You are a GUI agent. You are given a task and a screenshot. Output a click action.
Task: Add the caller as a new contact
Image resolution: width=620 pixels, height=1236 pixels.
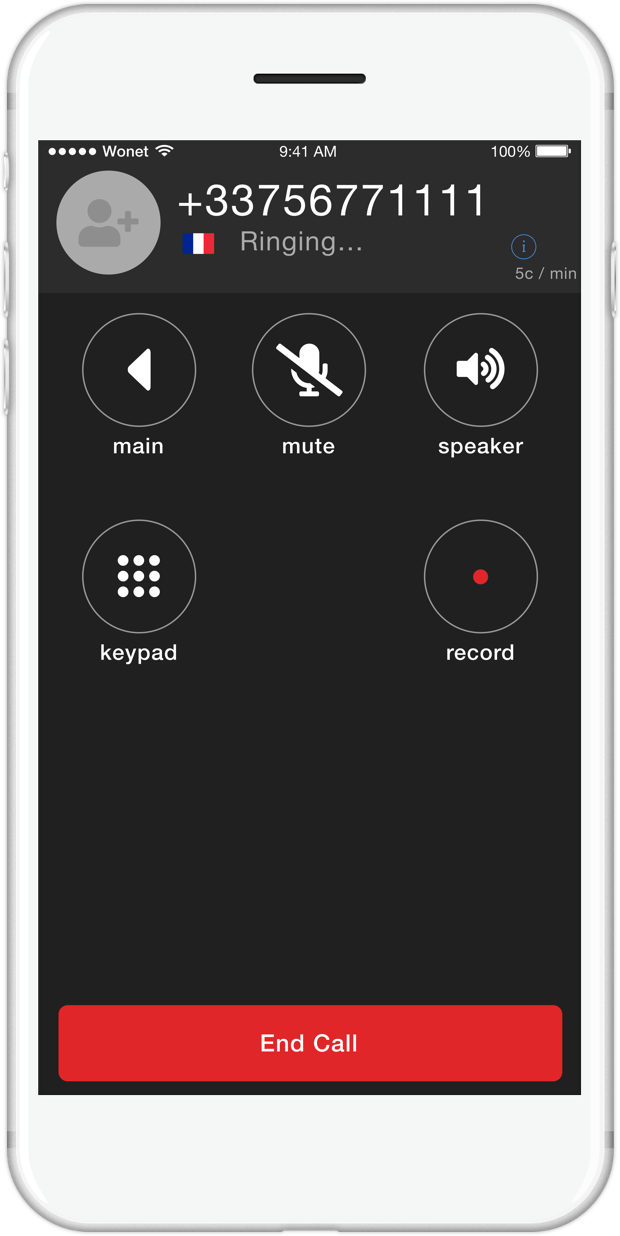point(108,223)
